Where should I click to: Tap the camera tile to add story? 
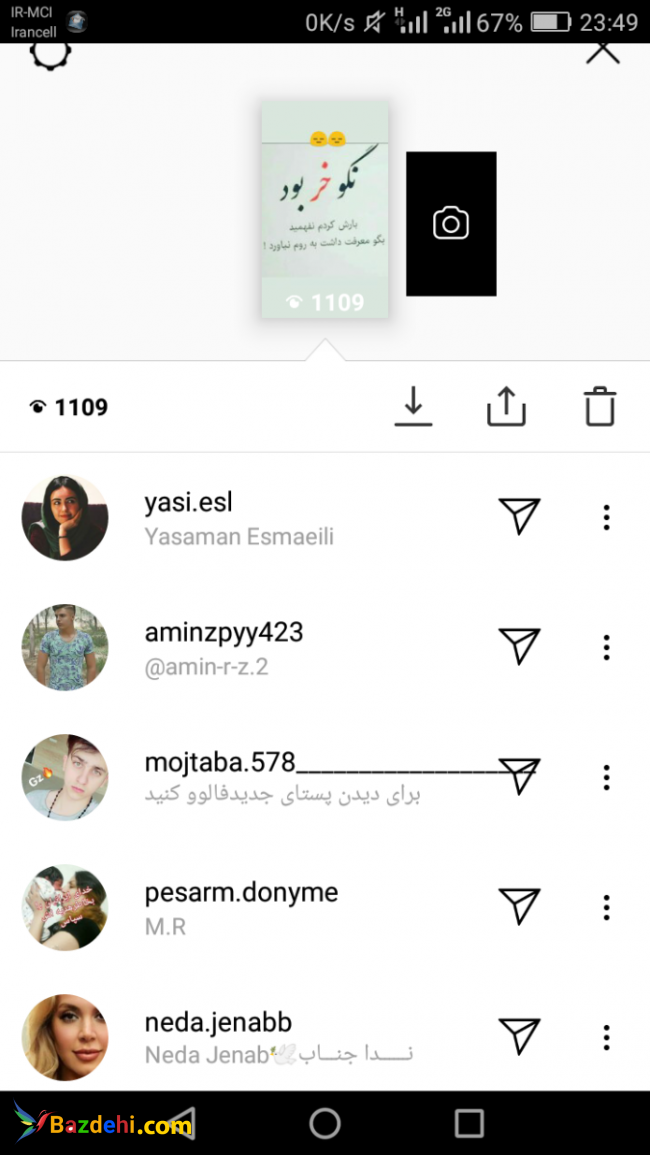pyautogui.click(x=451, y=224)
